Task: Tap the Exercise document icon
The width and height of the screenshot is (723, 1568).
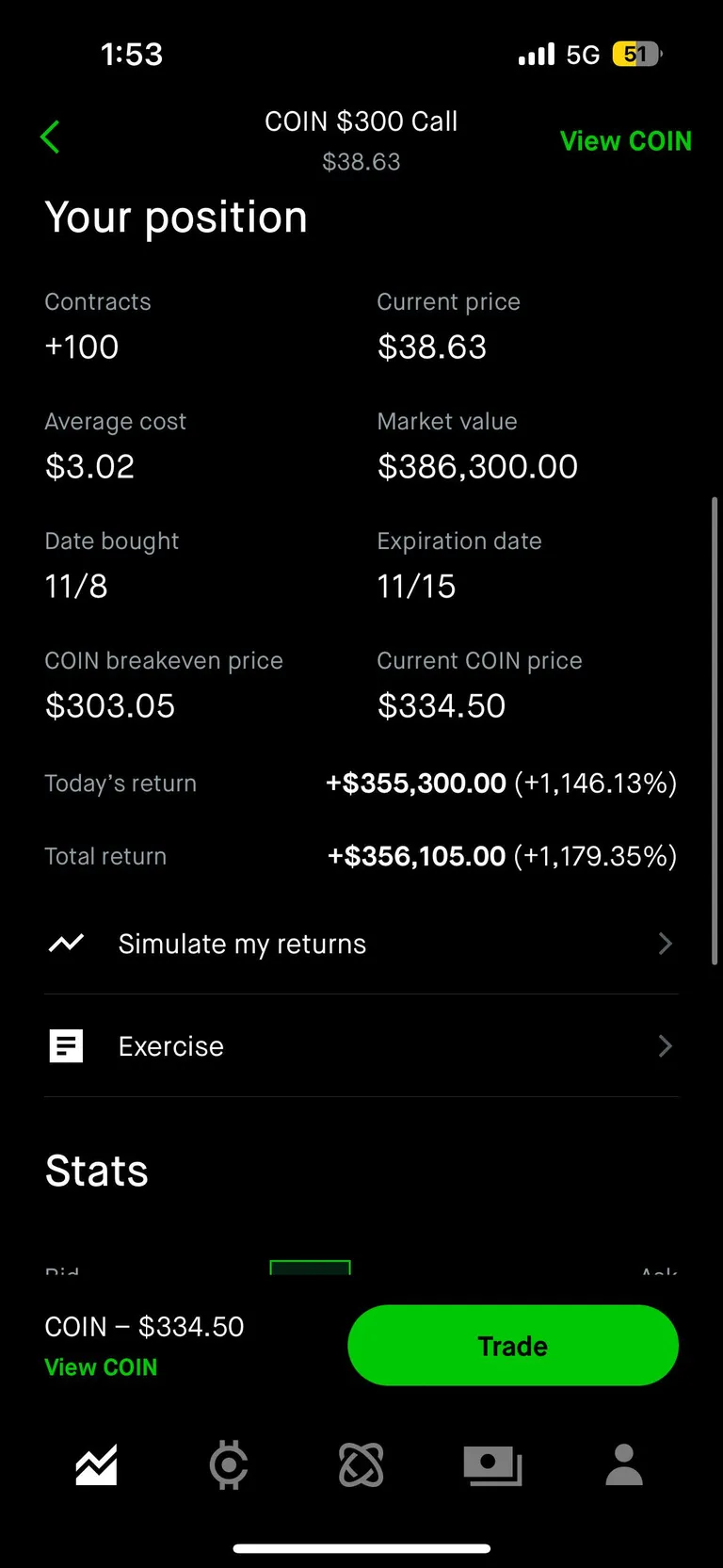Action: 66,1045
